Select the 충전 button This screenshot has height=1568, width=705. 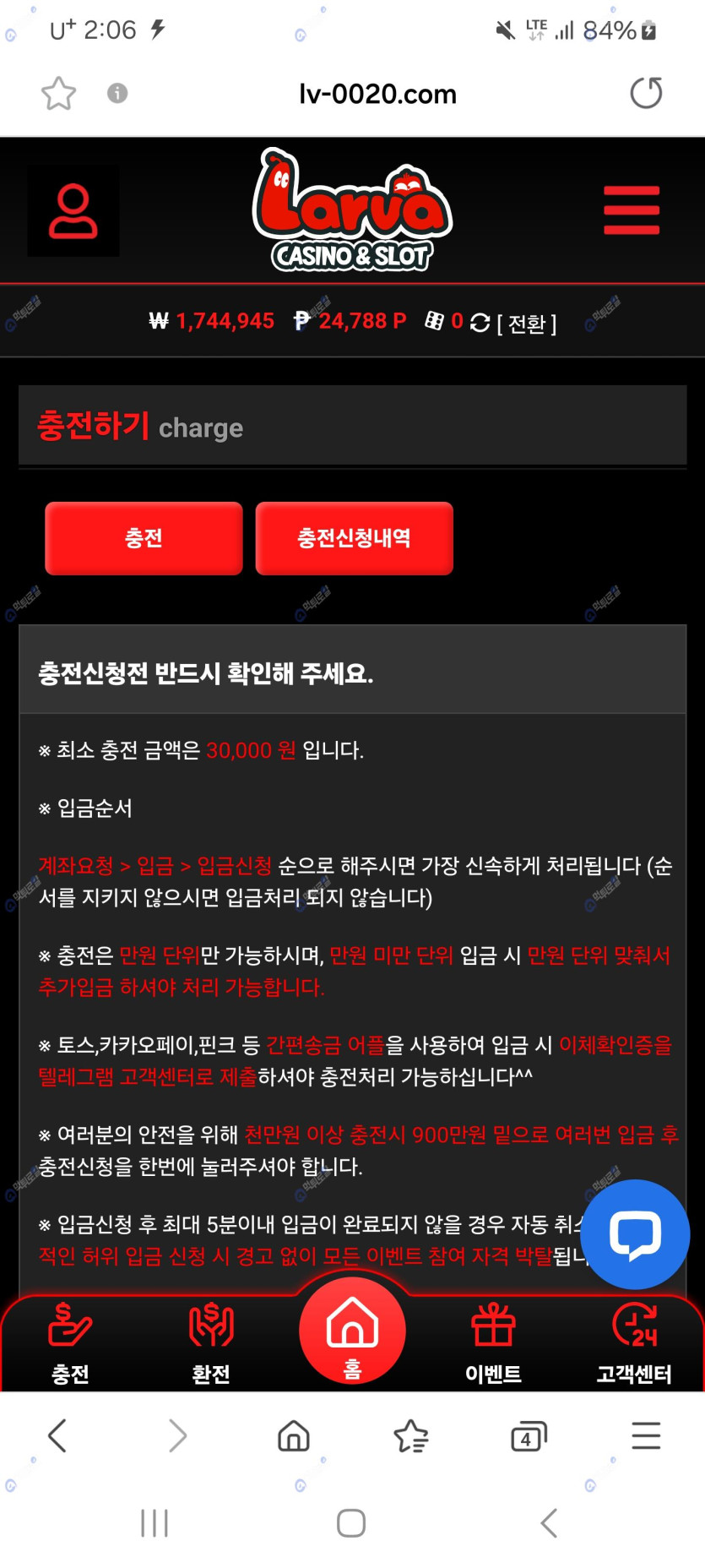pyautogui.click(x=144, y=538)
